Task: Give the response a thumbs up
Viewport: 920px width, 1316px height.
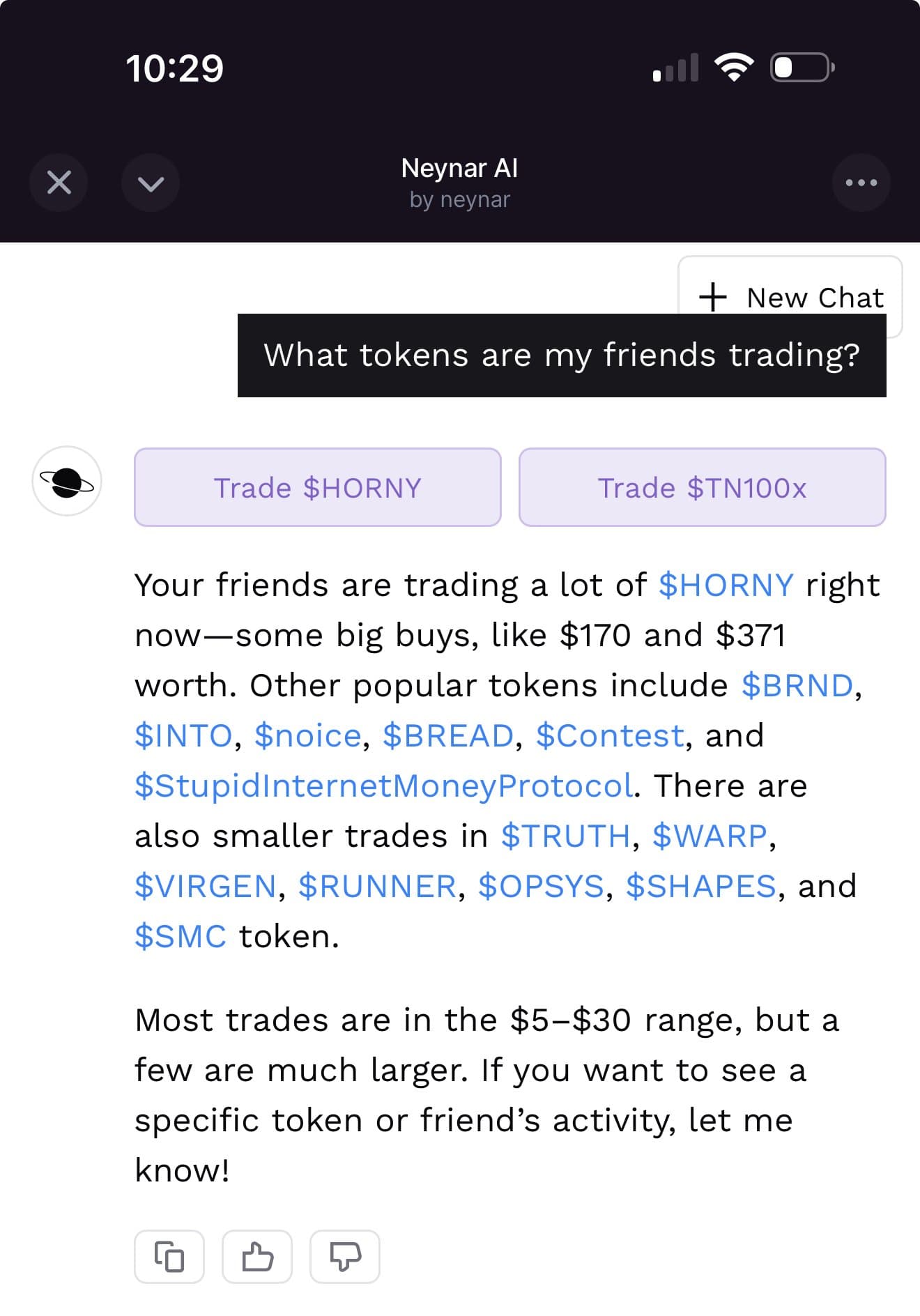Action: coord(257,1257)
